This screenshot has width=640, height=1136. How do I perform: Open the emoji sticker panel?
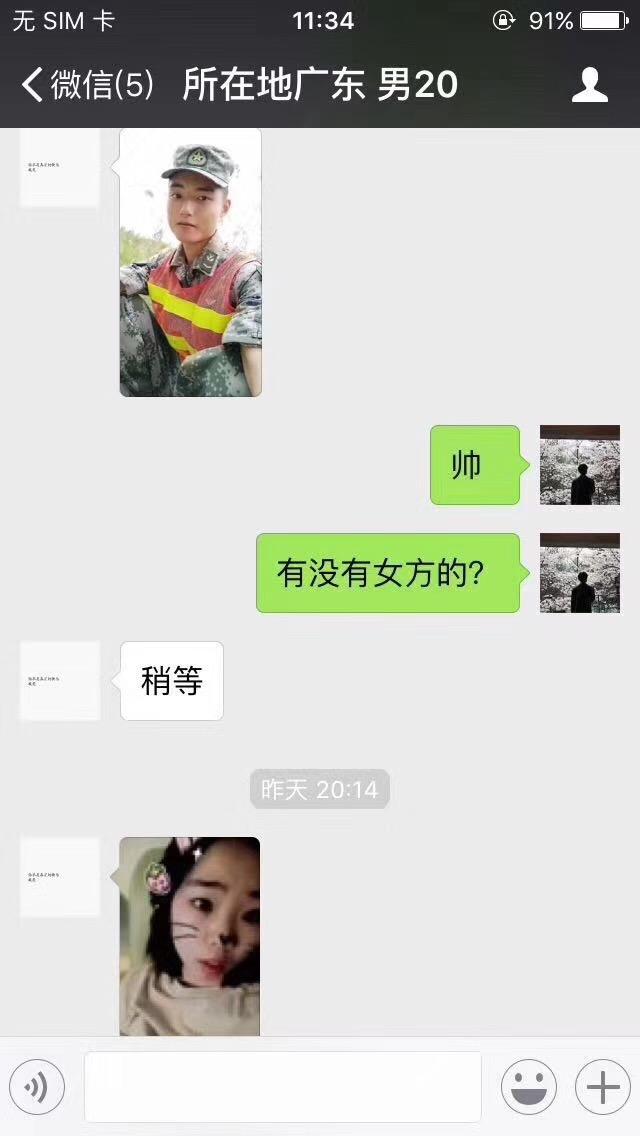[528, 1087]
